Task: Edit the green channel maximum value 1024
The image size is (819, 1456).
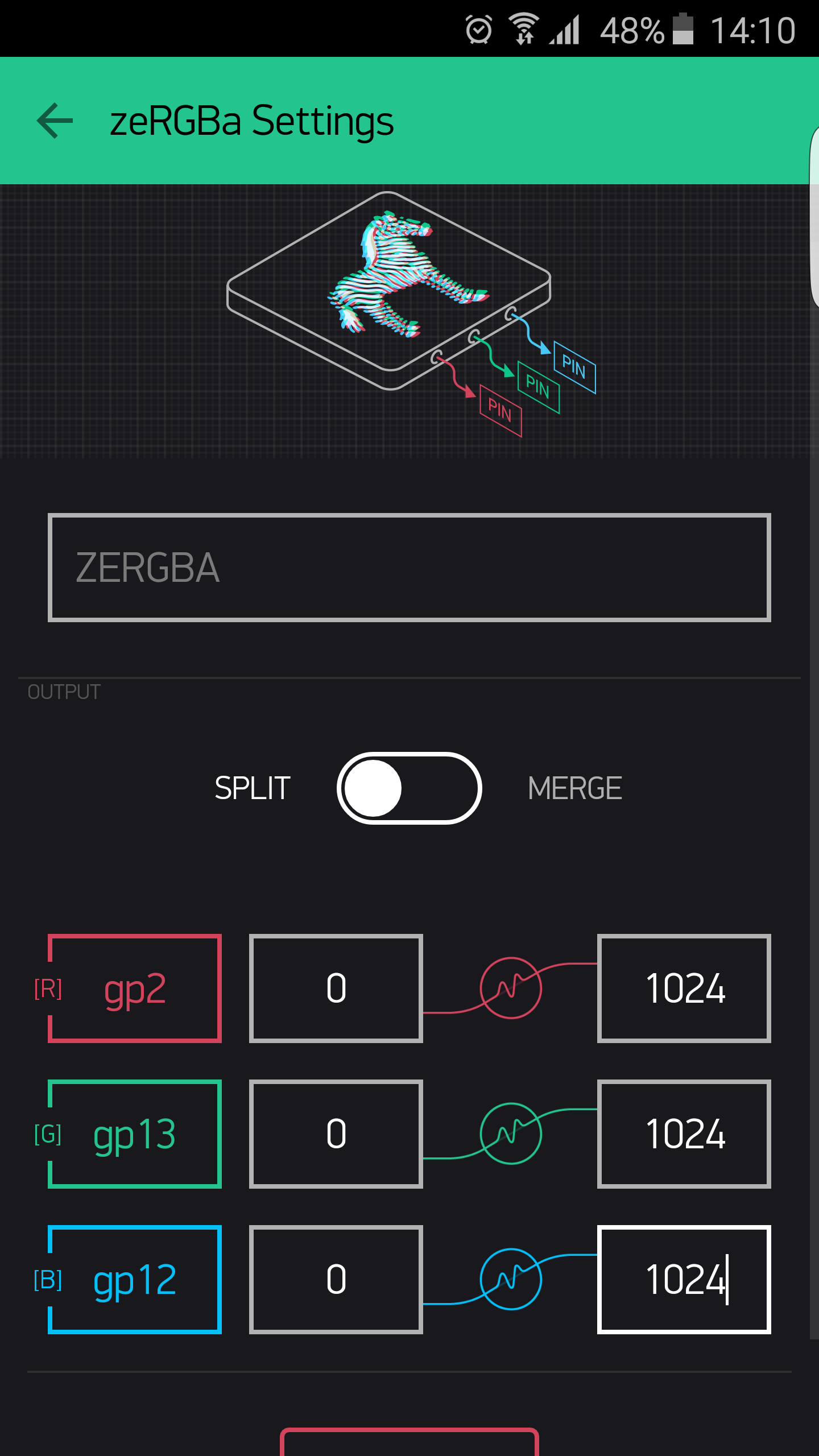Action: click(684, 1134)
